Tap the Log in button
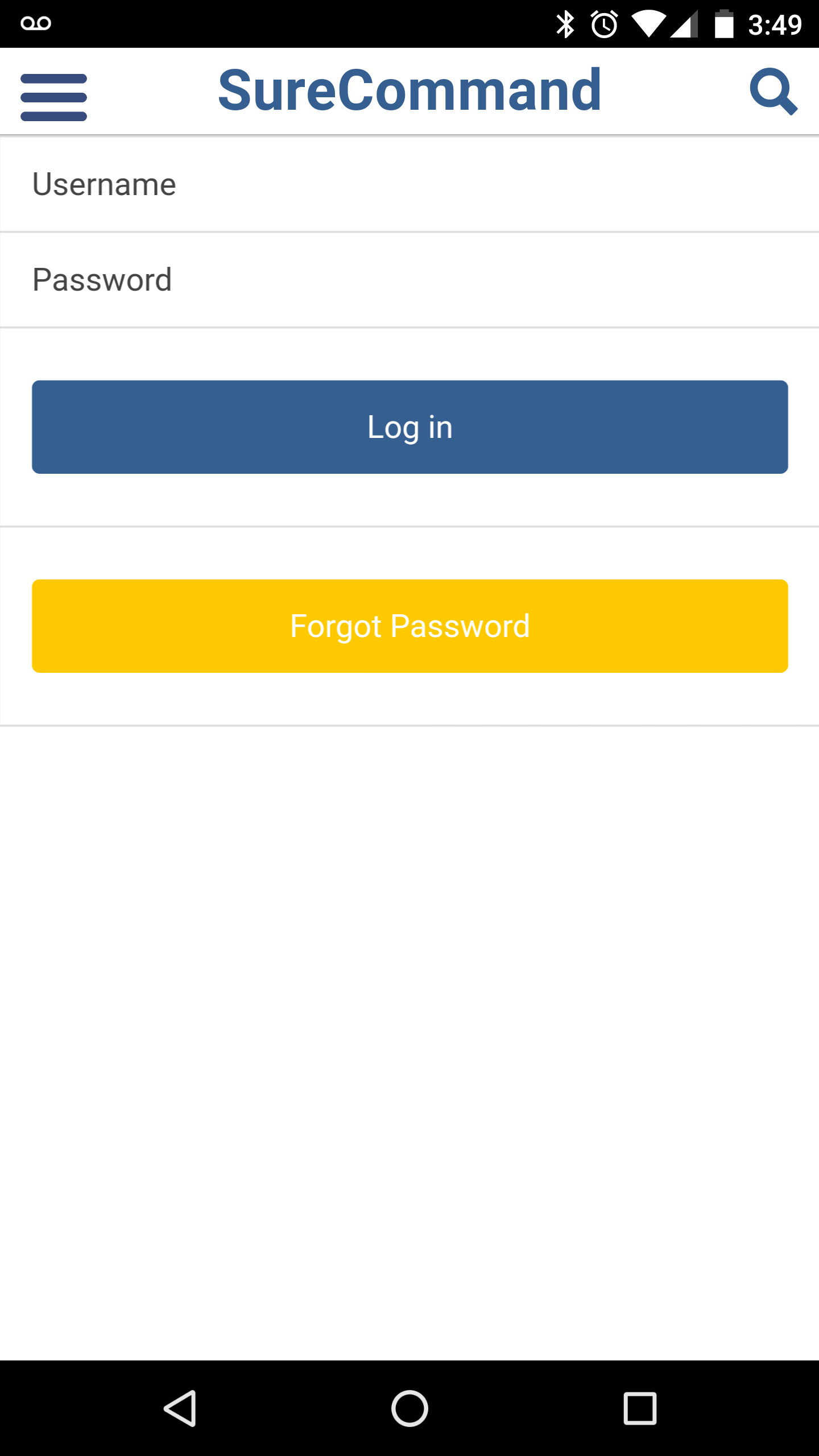Image resolution: width=819 pixels, height=1456 pixels. click(x=409, y=427)
